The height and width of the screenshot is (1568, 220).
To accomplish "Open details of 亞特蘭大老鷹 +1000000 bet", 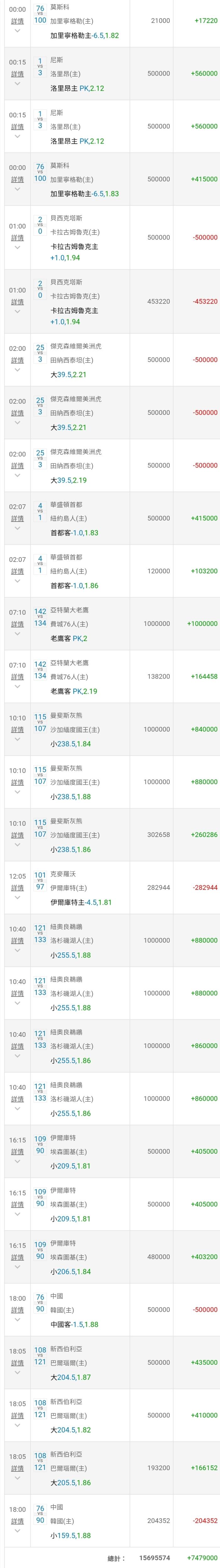I will (x=18, y=623).
